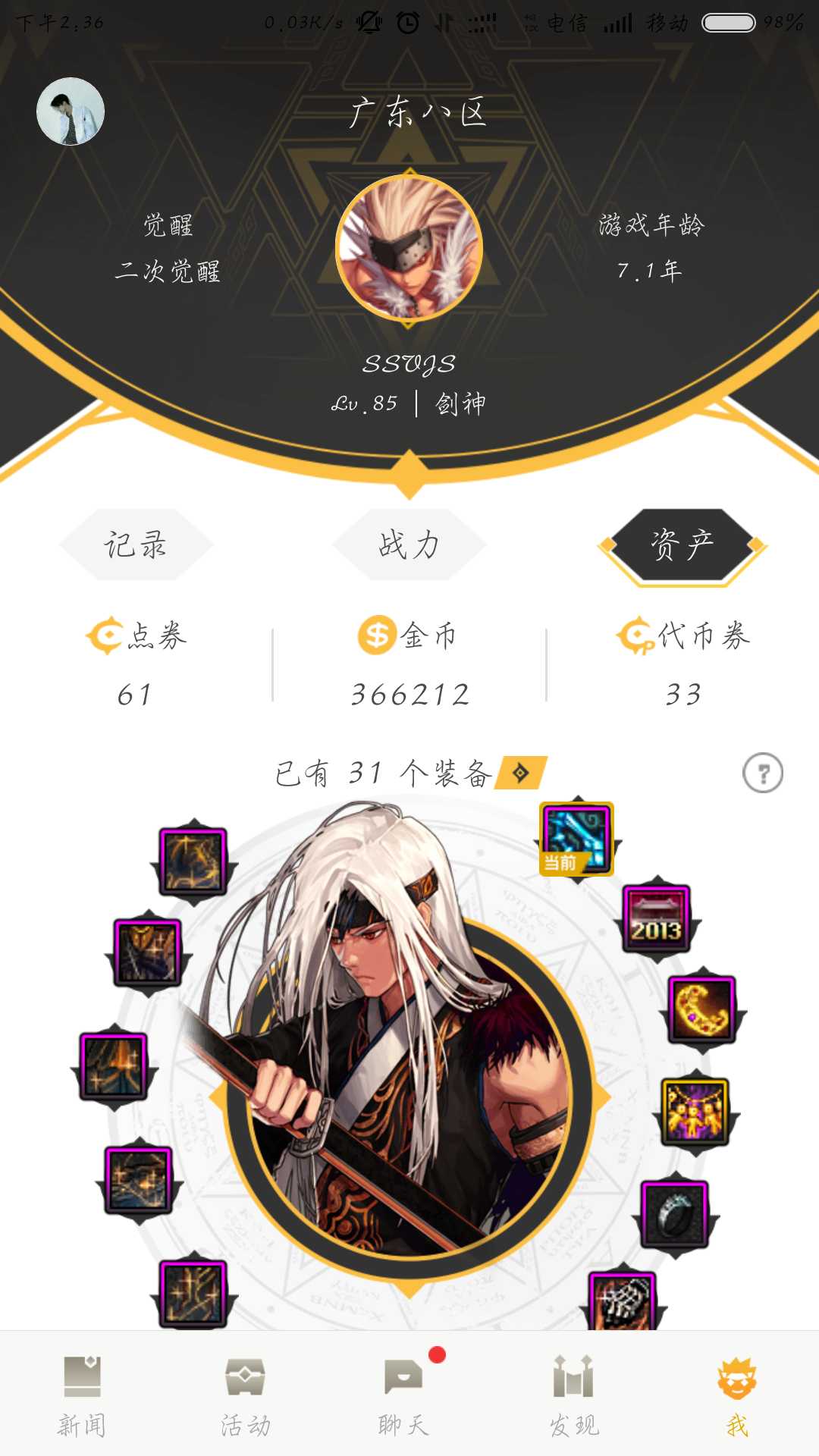Viewport: 819px width, 1456px height.
Task: Tap the SSVJS character portrait
Action: 409,249
